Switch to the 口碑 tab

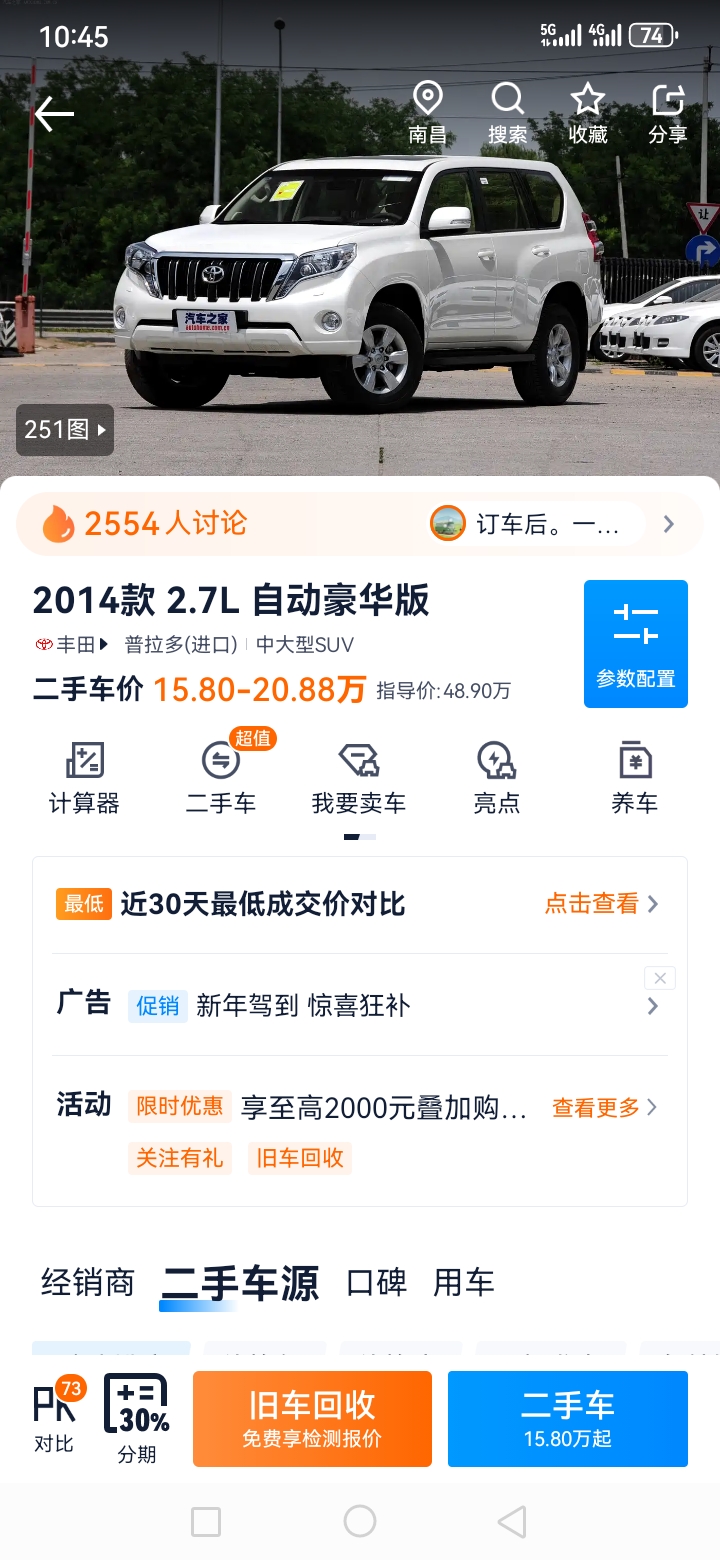click(376, 1283)
